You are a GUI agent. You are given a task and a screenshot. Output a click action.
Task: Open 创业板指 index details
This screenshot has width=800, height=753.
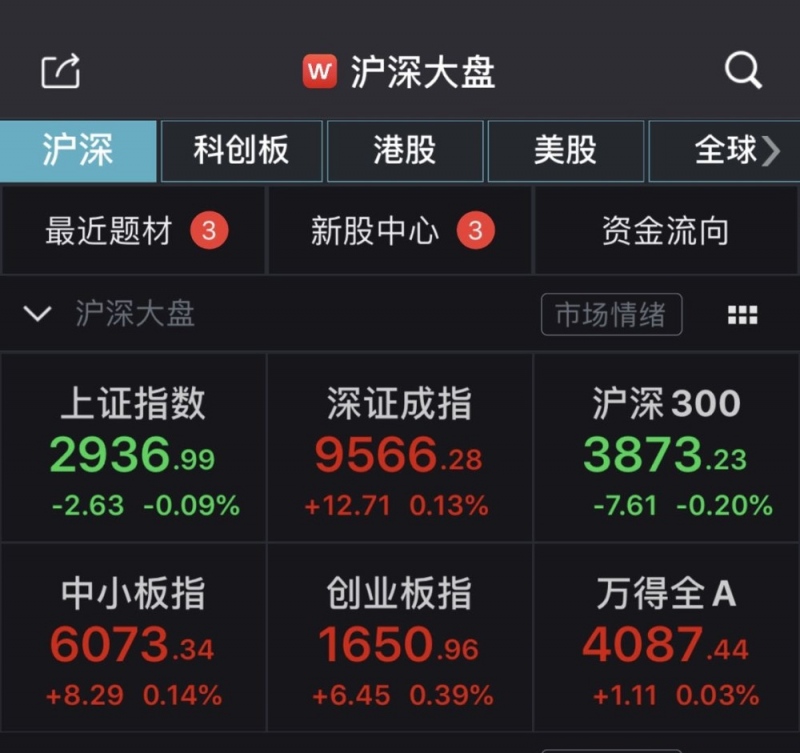pos(399,637)
